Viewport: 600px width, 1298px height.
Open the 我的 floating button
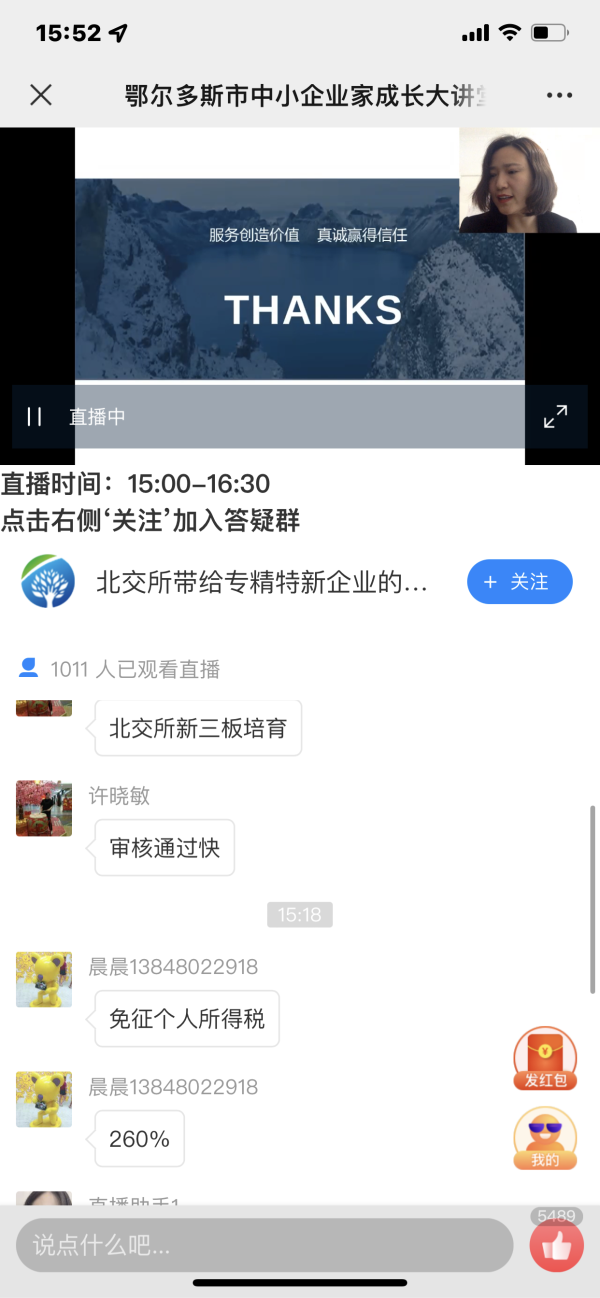[545, 1140]
